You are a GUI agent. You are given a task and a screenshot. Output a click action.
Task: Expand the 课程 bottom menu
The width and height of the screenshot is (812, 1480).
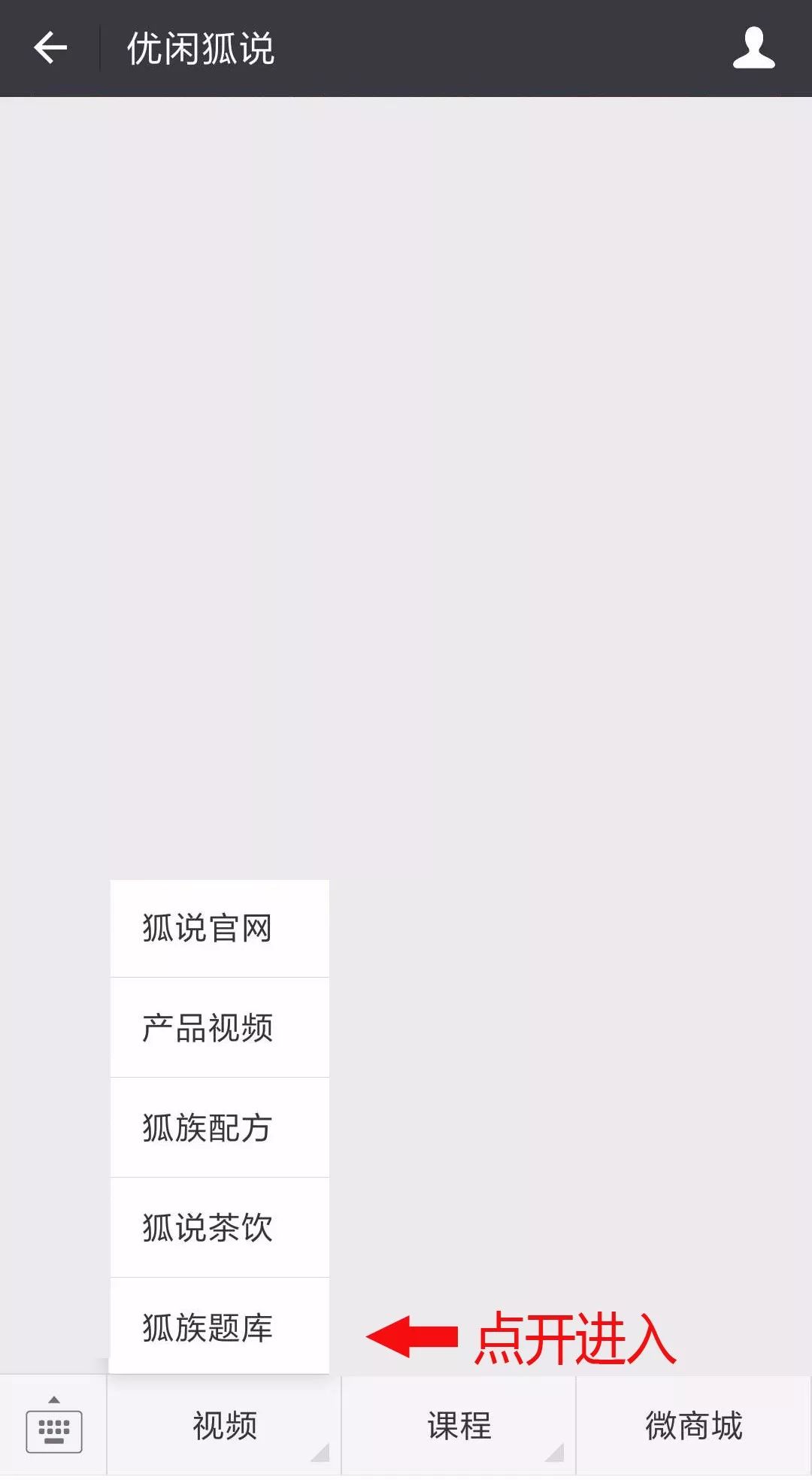(459, 1427)
